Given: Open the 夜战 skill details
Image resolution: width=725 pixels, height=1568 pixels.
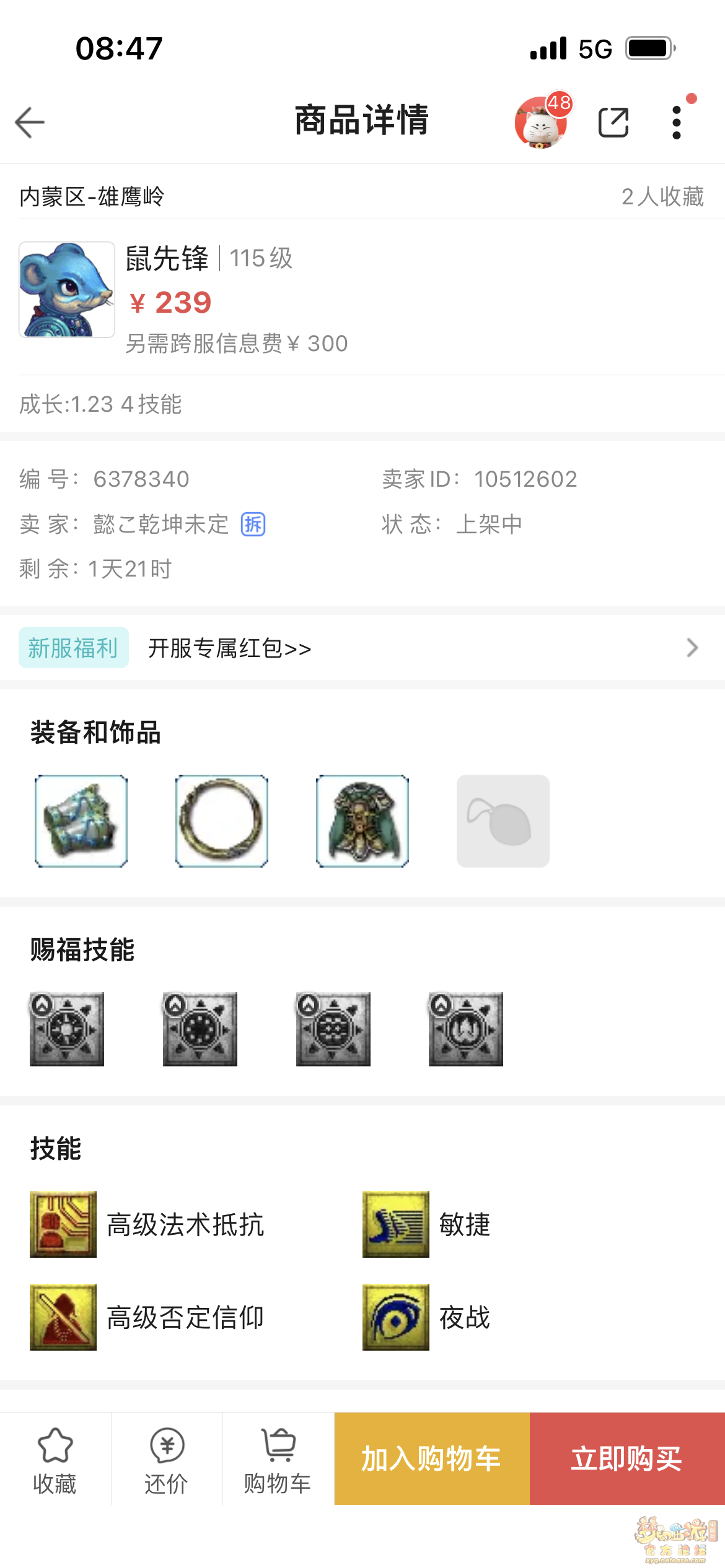Looking at the screenshot, I should [x=428, y=1317].
